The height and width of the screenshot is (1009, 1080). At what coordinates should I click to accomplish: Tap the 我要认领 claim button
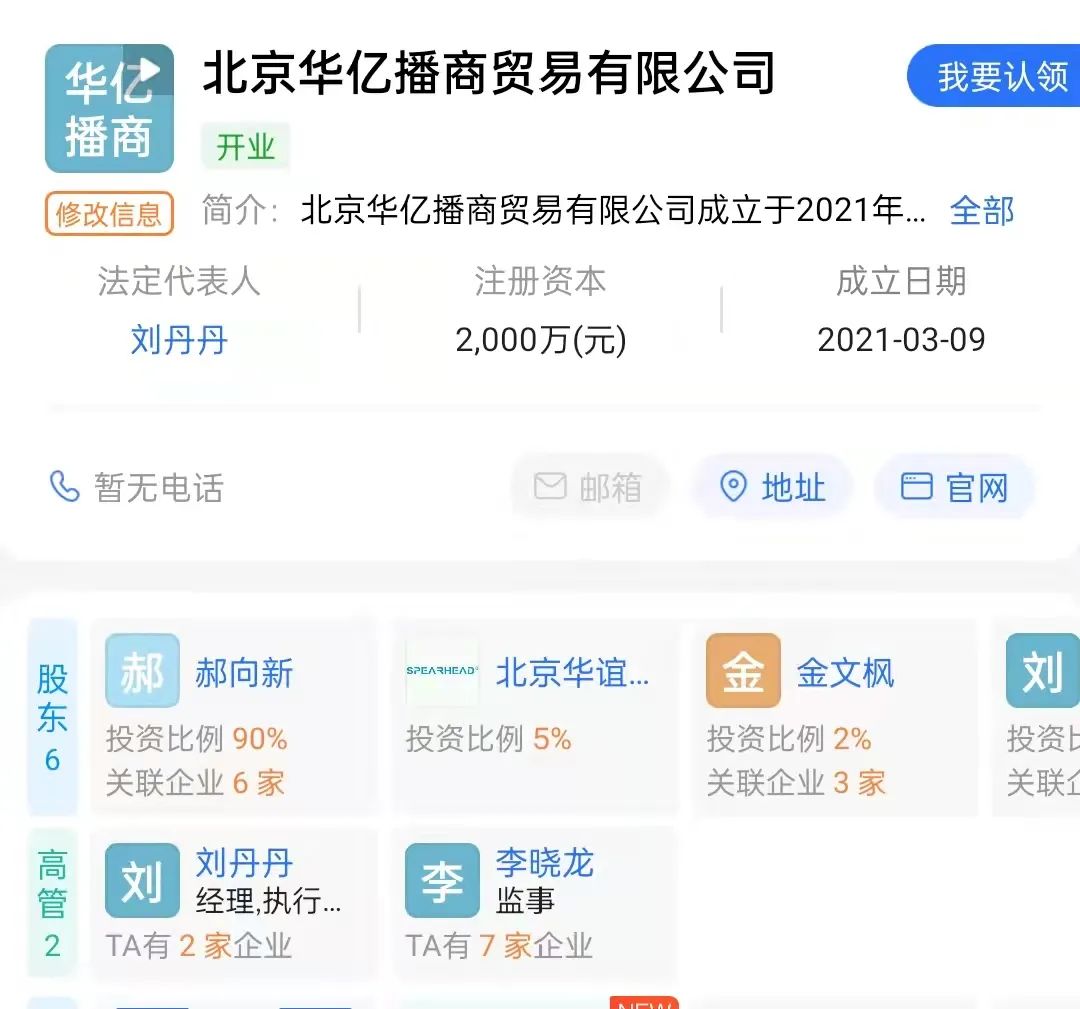tap(1000, 77)
